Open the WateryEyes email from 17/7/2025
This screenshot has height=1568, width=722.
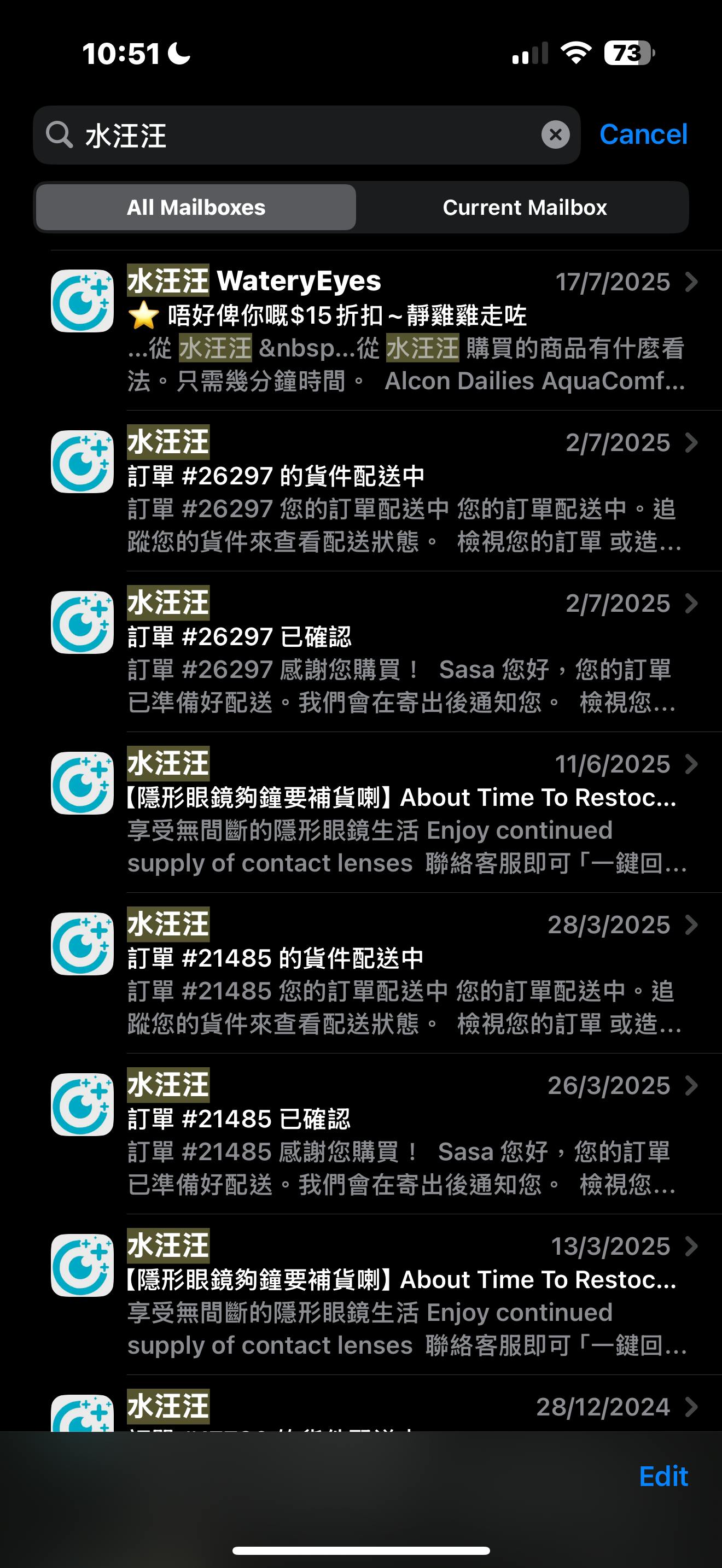point(402,331)
